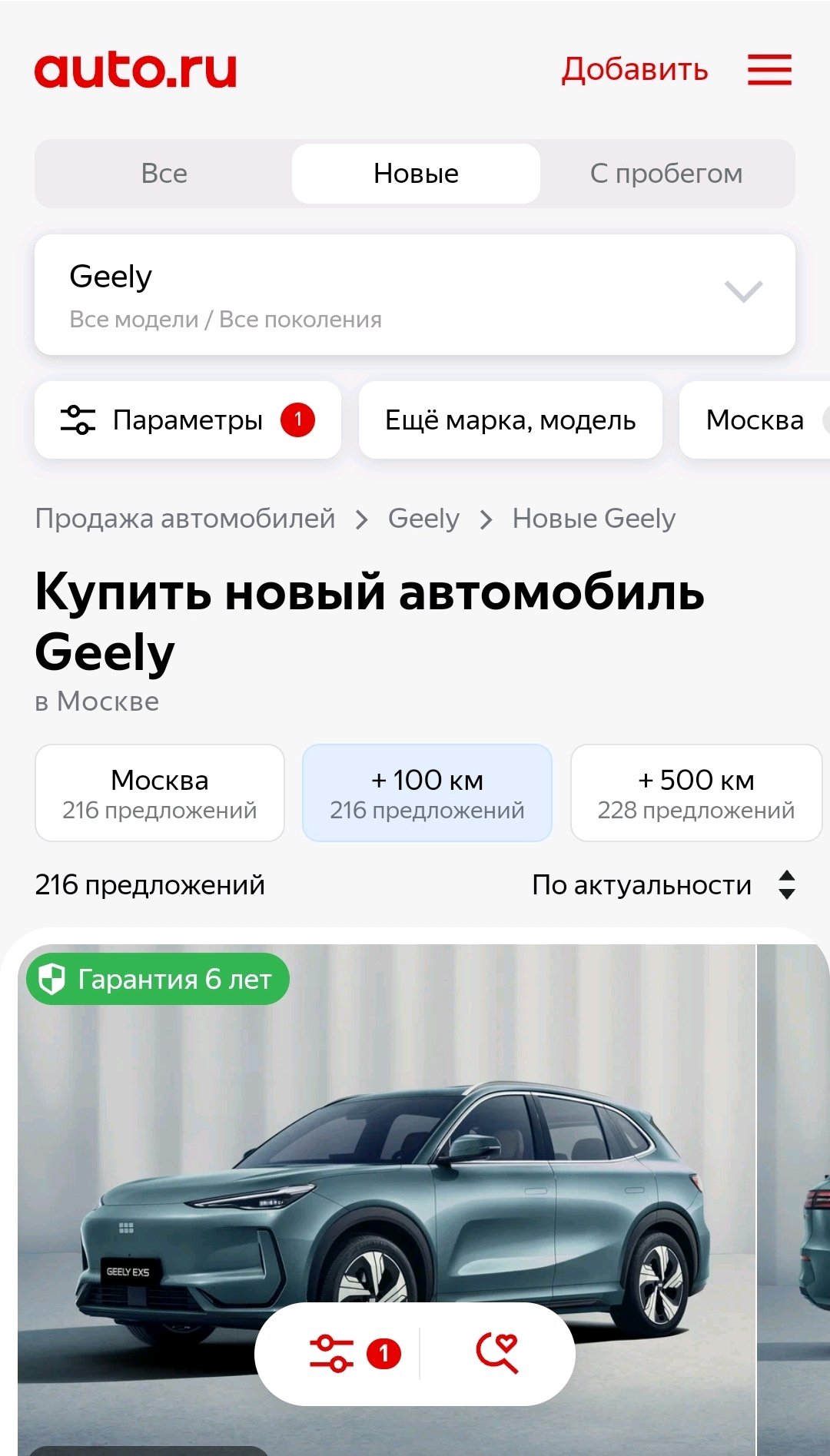This screenshot has height=1456, width=830.
Task: Expand the Geely model selector
Action: pyautogui.click(x=415, y=295)
